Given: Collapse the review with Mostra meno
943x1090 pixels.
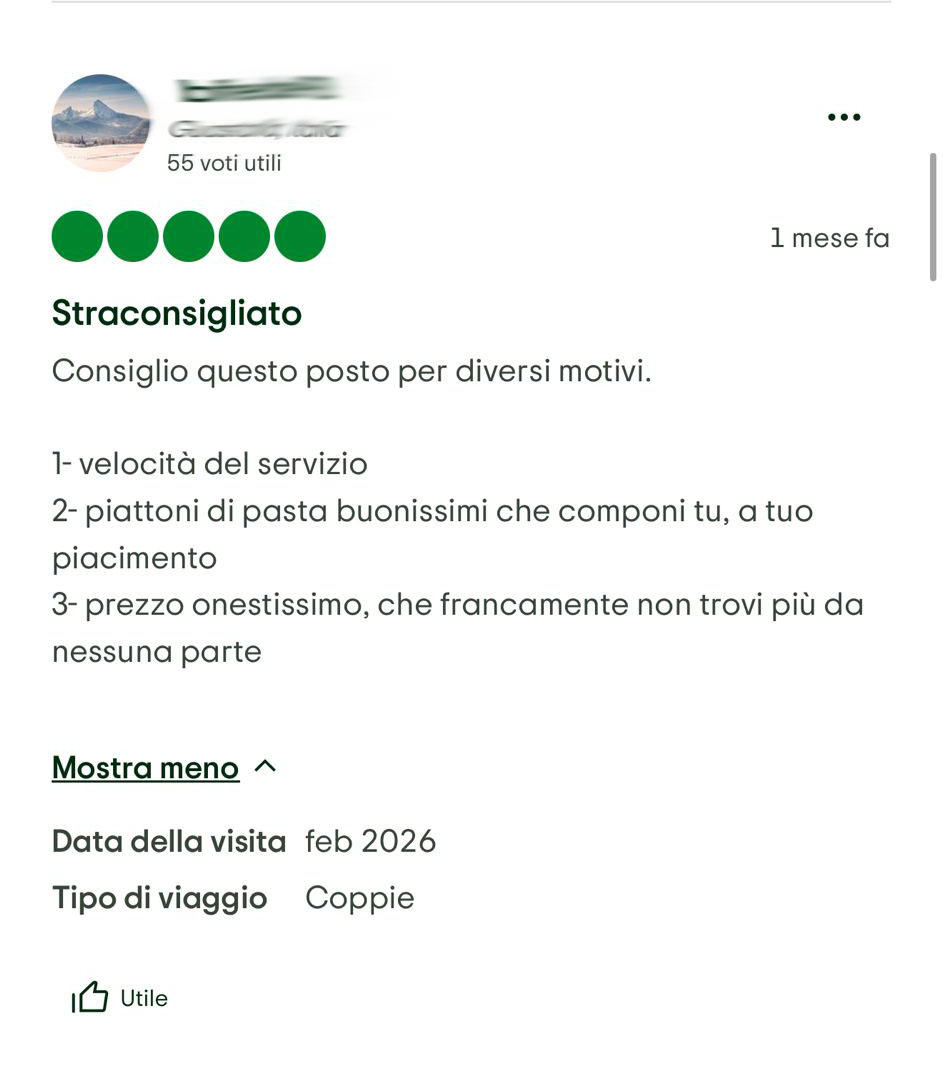Looking at the screenshot, I should [x=145, y=768].
